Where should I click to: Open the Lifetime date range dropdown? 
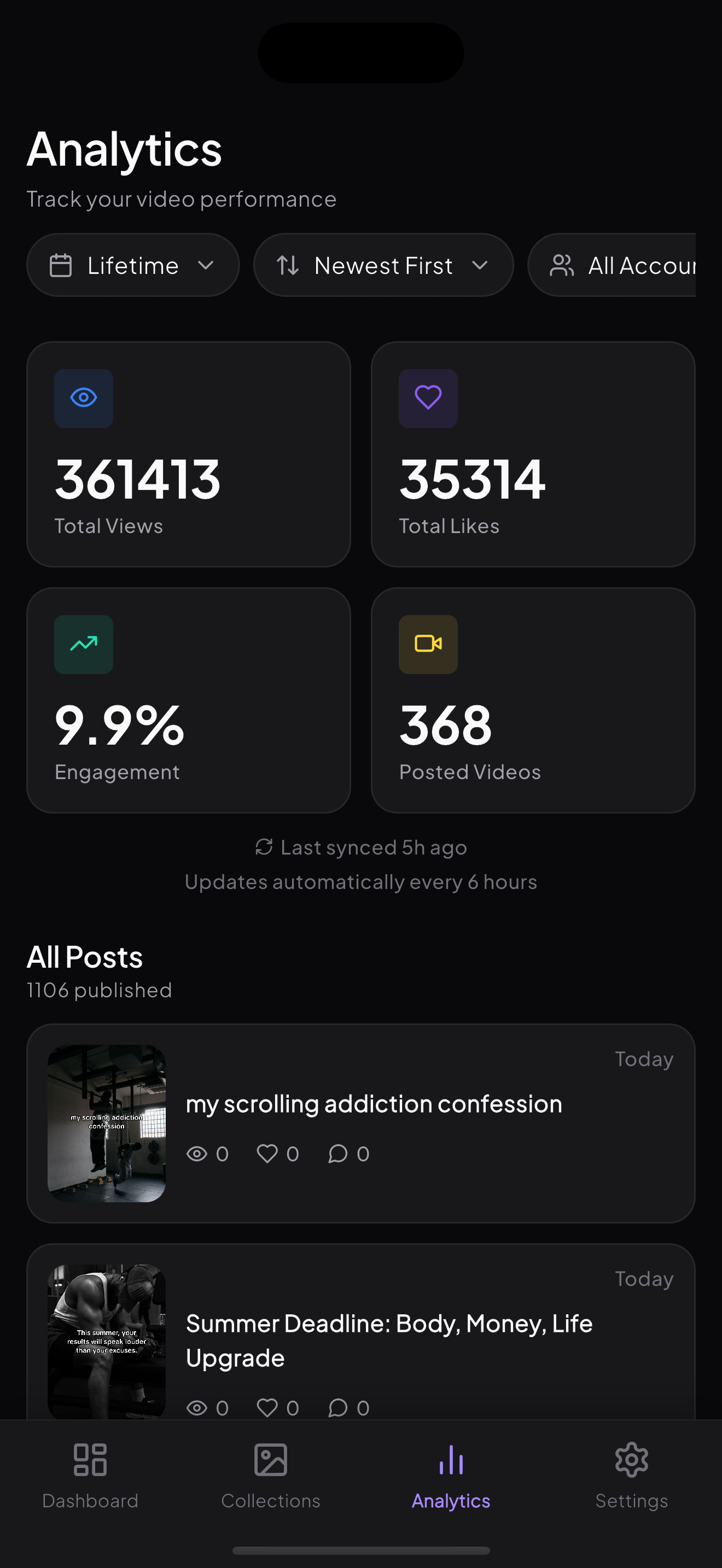[133, 265]
